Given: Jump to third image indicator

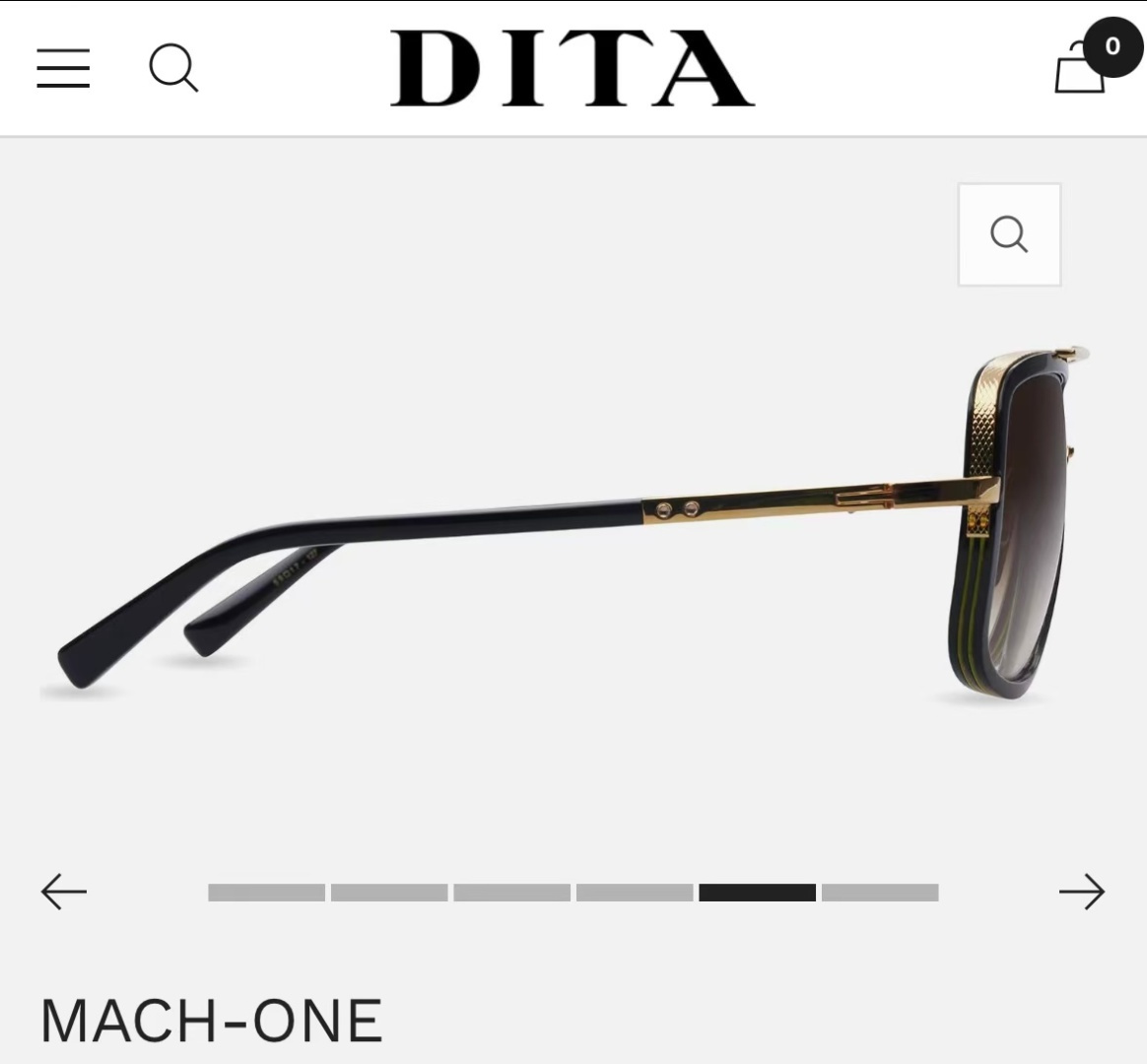Looking at the screenshot, I should (x=512, y=893).
